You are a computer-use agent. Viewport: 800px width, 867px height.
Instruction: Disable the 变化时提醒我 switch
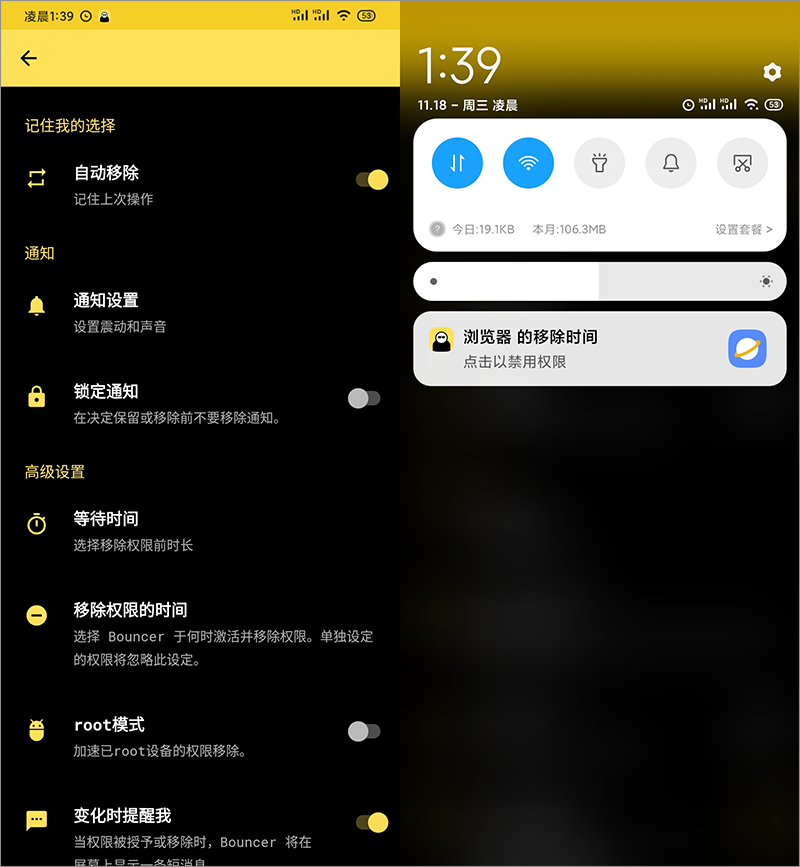(371, 822)
